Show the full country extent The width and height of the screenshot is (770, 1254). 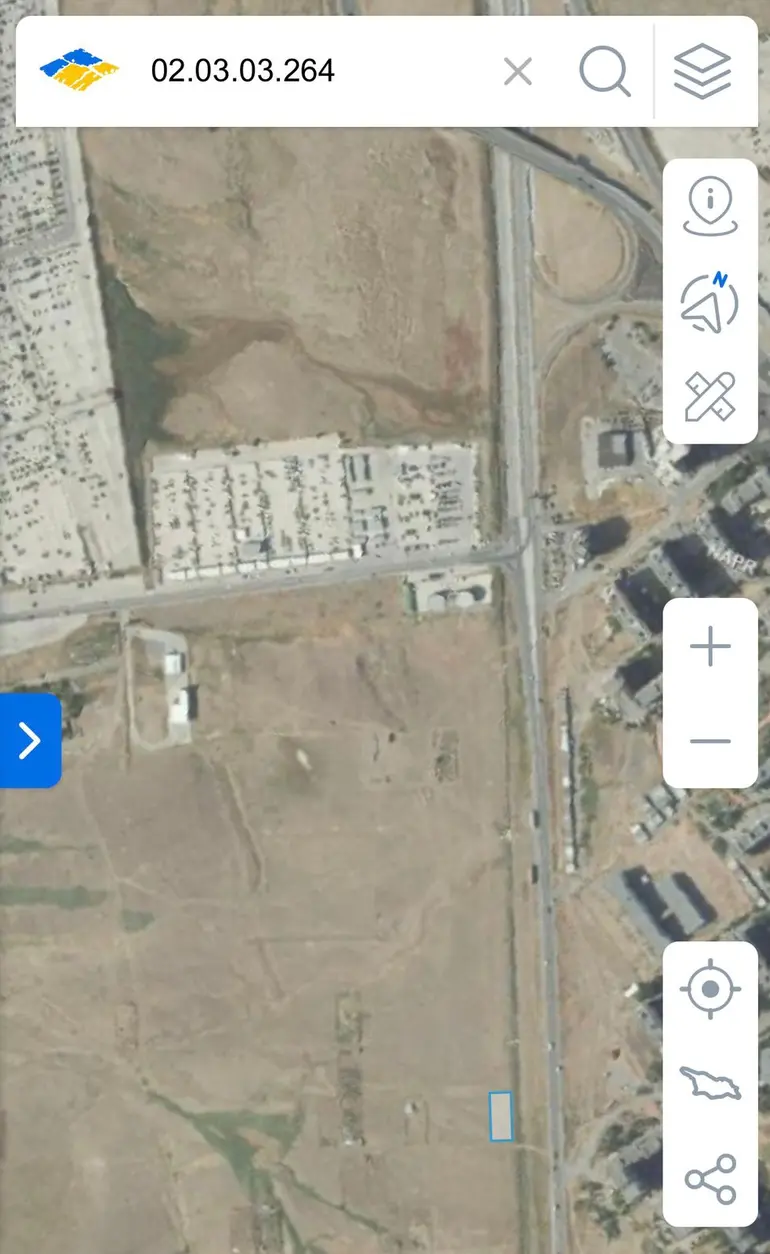710,1084
